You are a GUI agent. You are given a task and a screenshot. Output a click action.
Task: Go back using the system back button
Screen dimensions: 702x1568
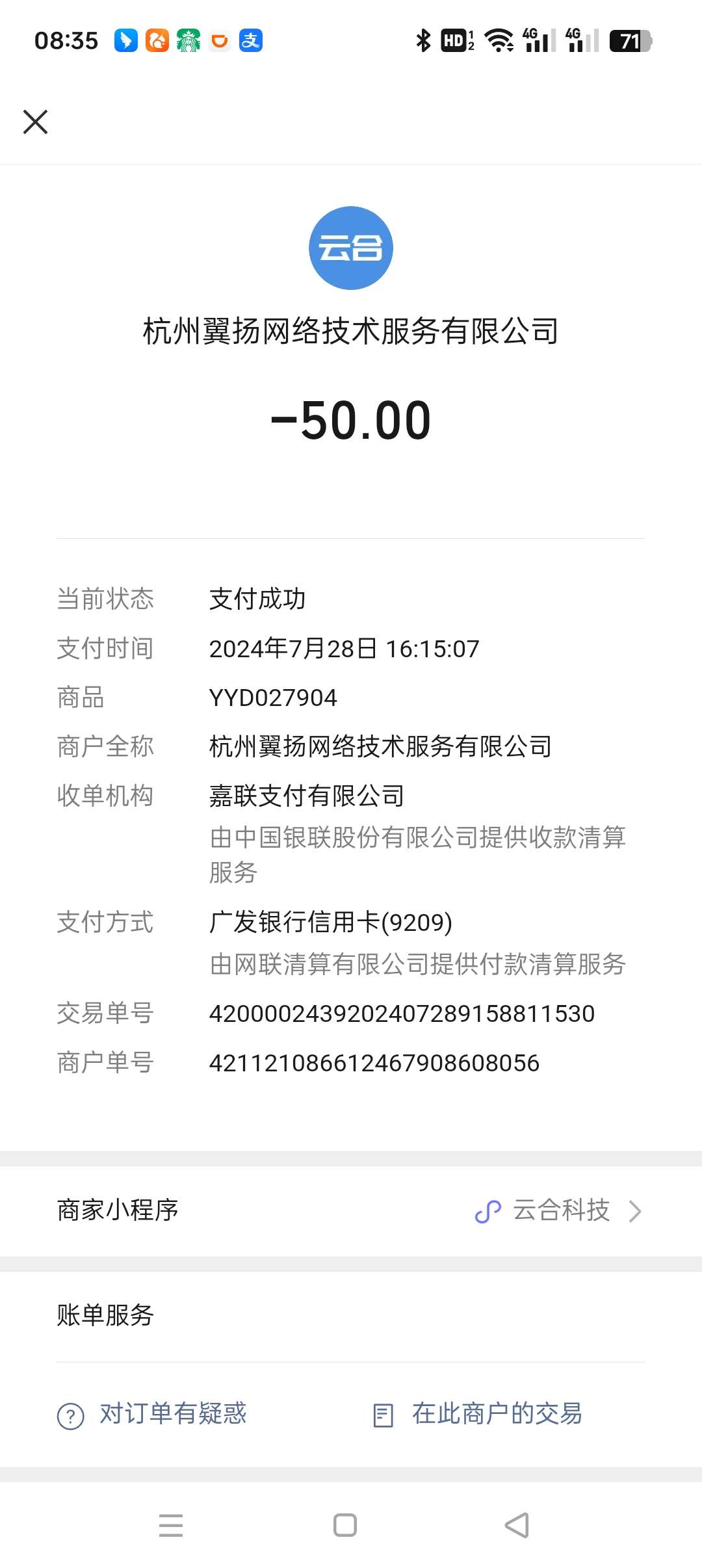pos(517,1525)
